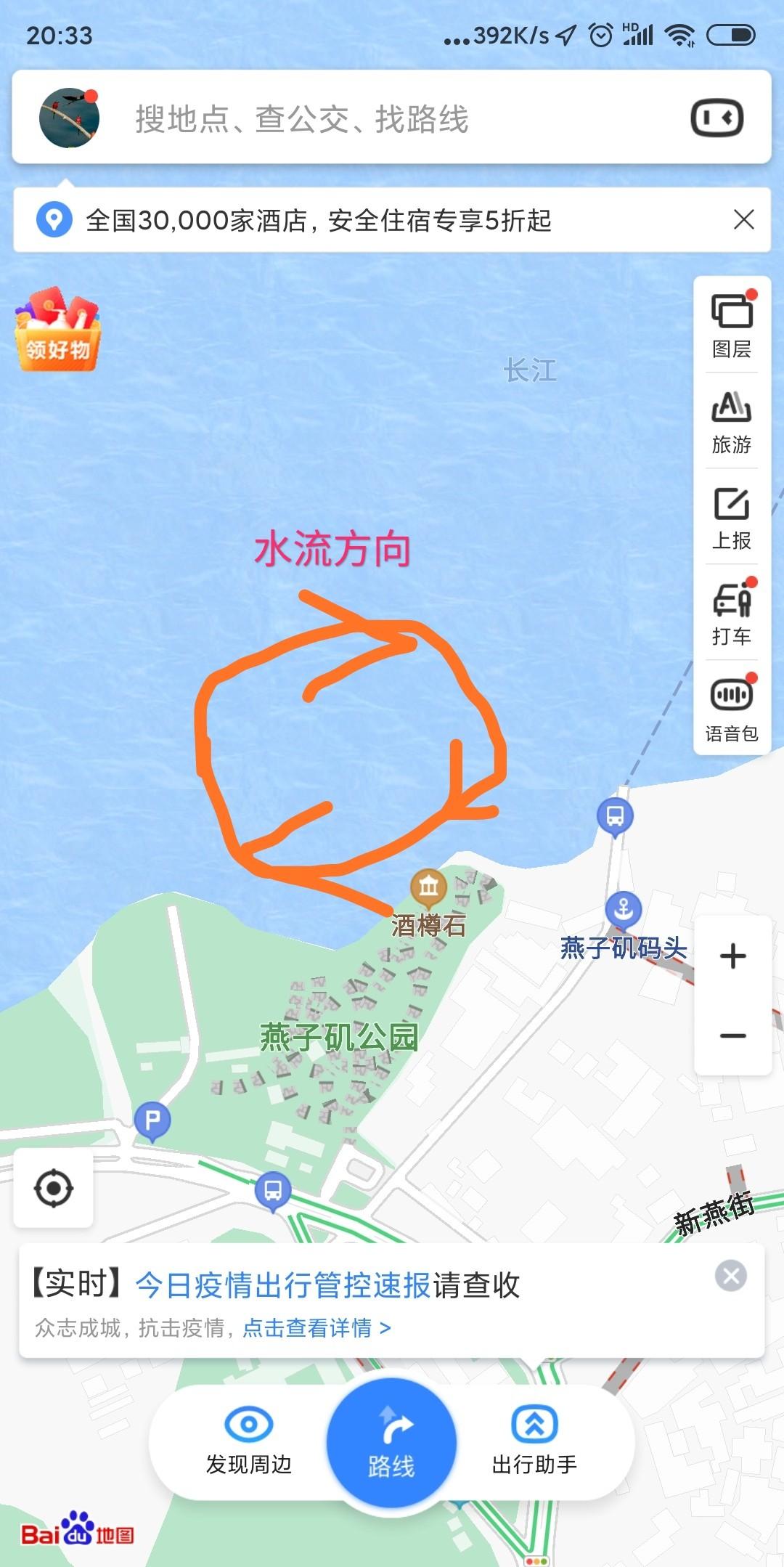
Task: Select the 旅游 travel option
Action: coord(731,422)
